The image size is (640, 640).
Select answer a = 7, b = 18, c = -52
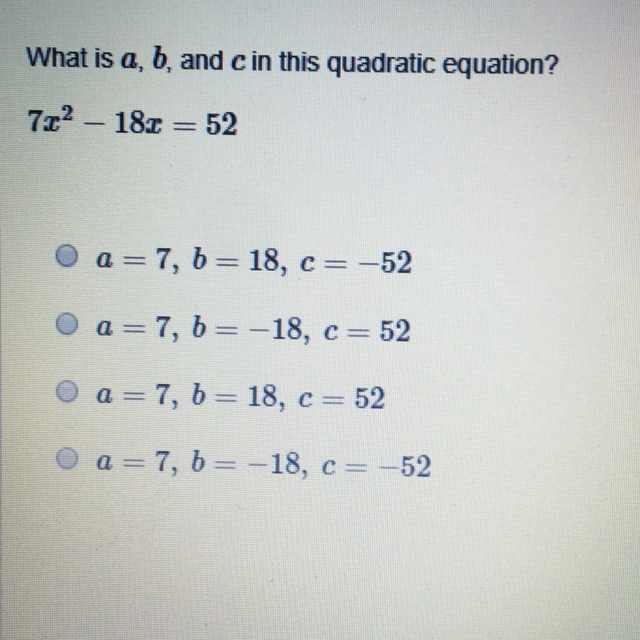[x=66, y=258]
